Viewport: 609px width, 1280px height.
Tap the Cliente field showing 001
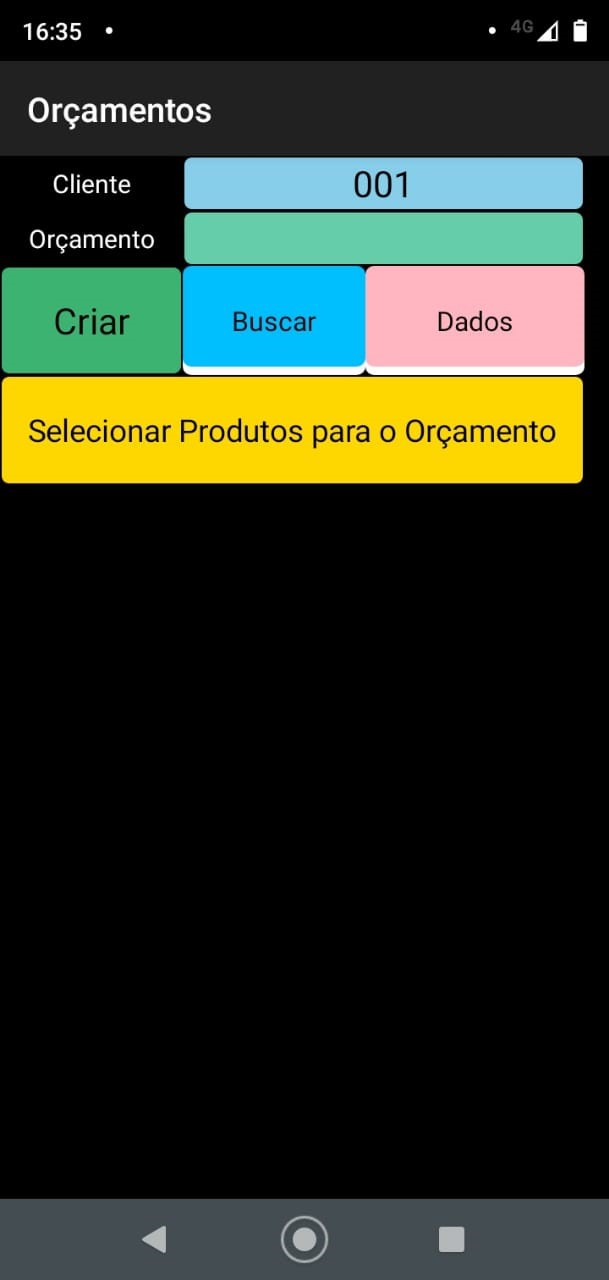click(x=383, y=184)
